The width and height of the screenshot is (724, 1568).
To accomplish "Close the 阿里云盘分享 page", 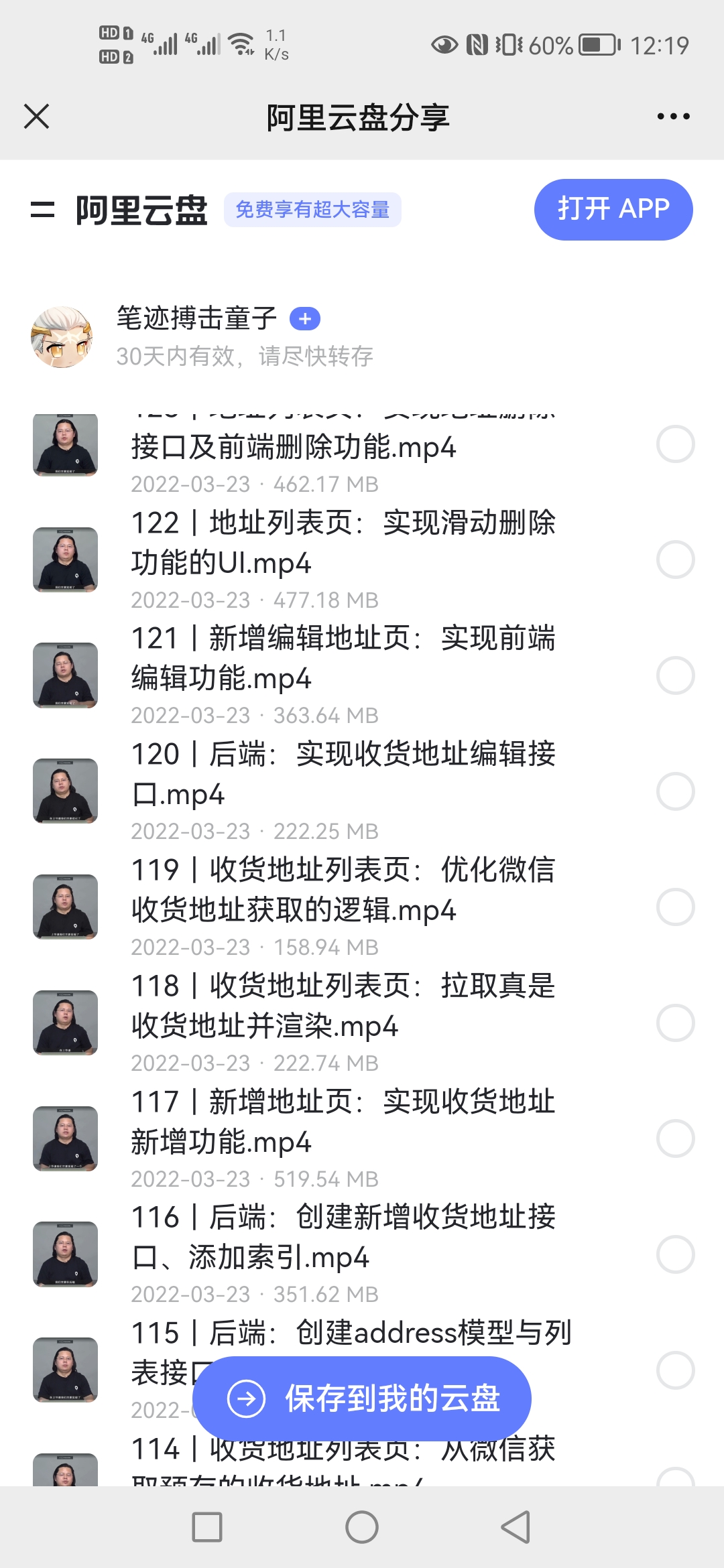I will [37, 117].
